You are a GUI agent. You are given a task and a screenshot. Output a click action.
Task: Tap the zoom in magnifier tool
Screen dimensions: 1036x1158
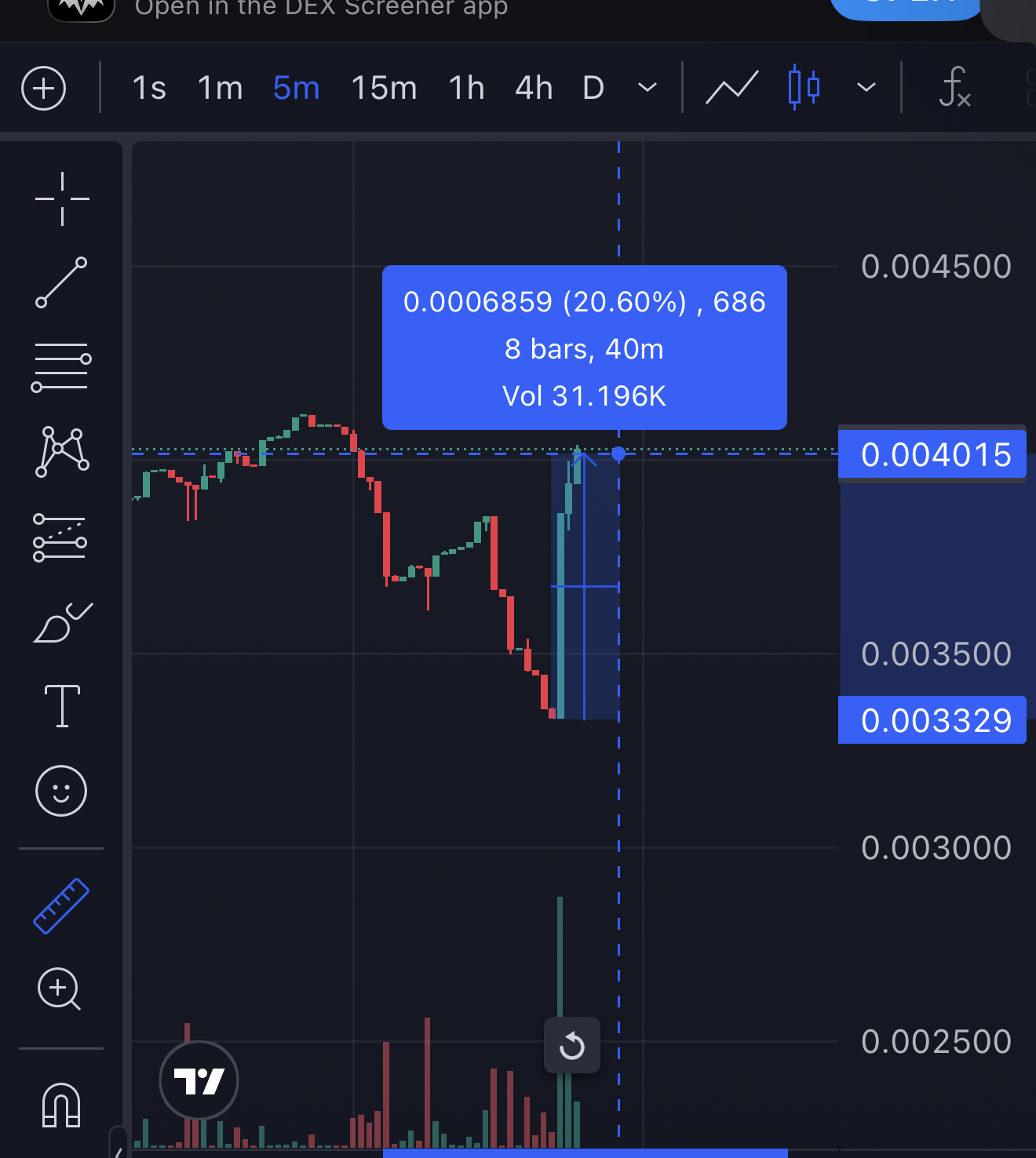point(60,989)
